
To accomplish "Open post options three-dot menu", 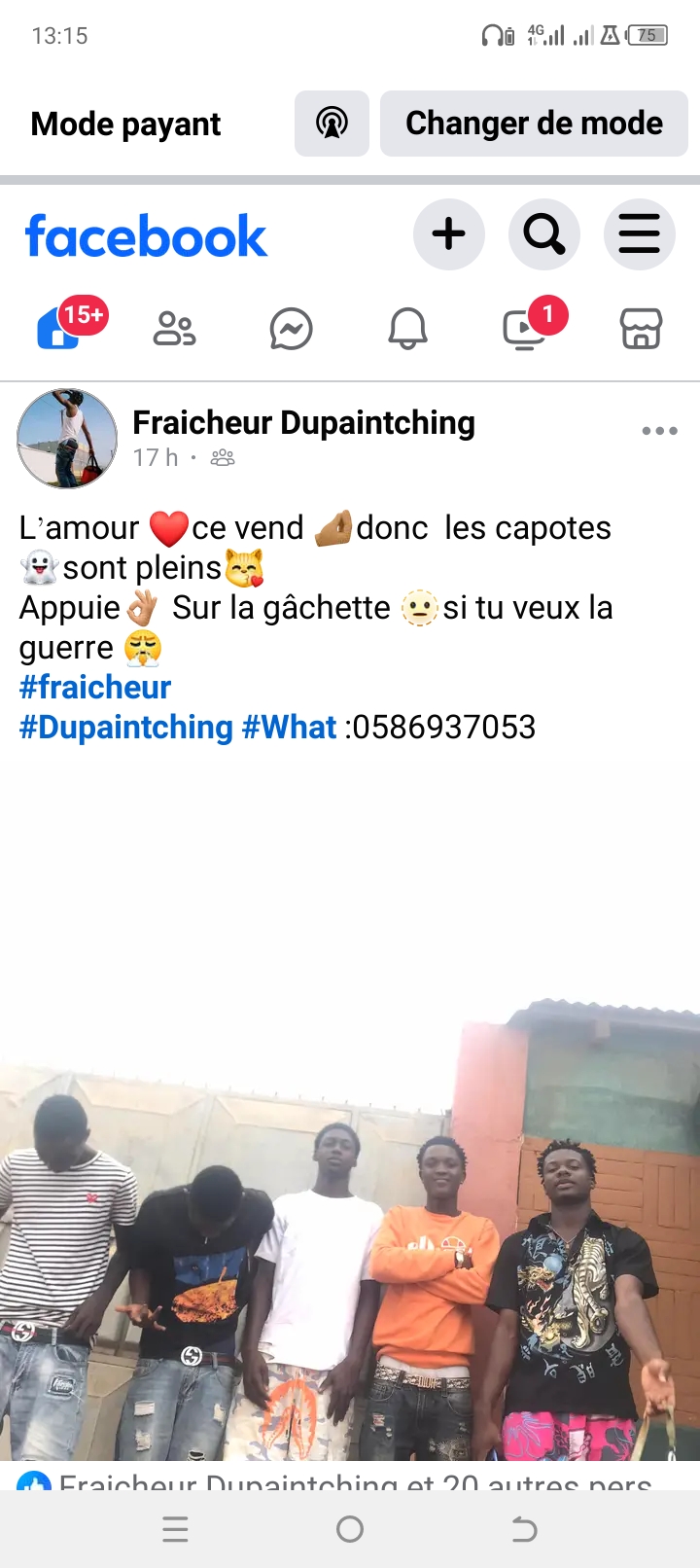I will [x=659, y=431].
